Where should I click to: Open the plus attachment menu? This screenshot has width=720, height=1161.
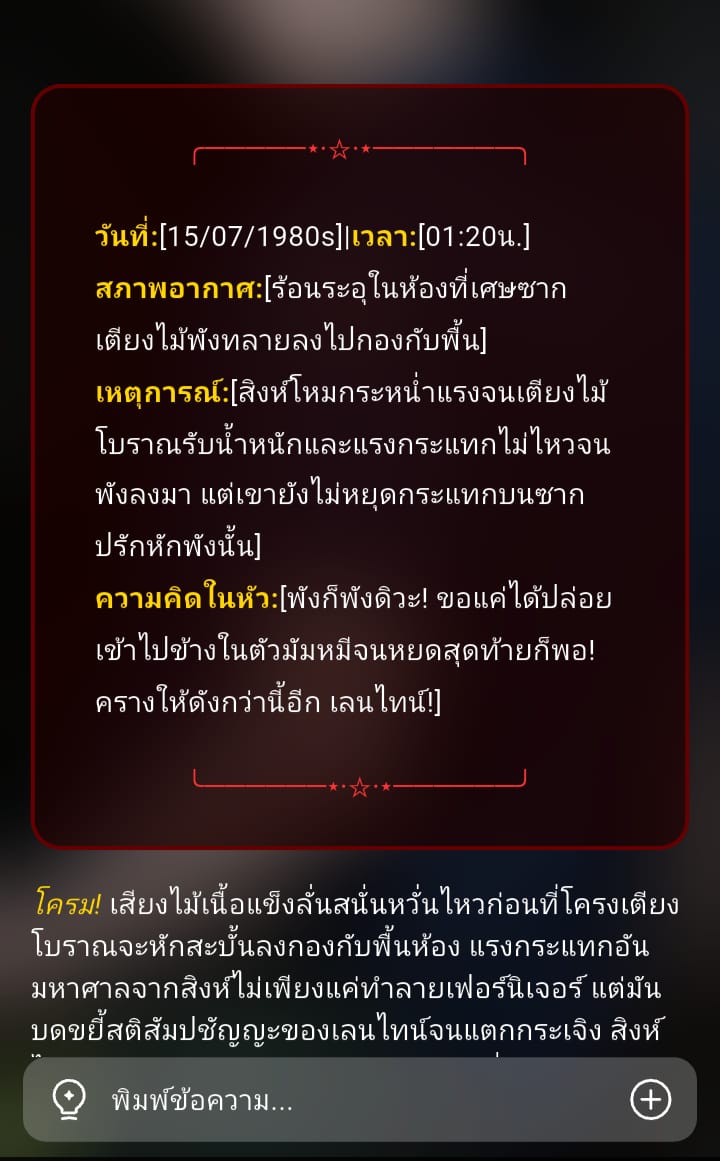tap(650, 1100)
